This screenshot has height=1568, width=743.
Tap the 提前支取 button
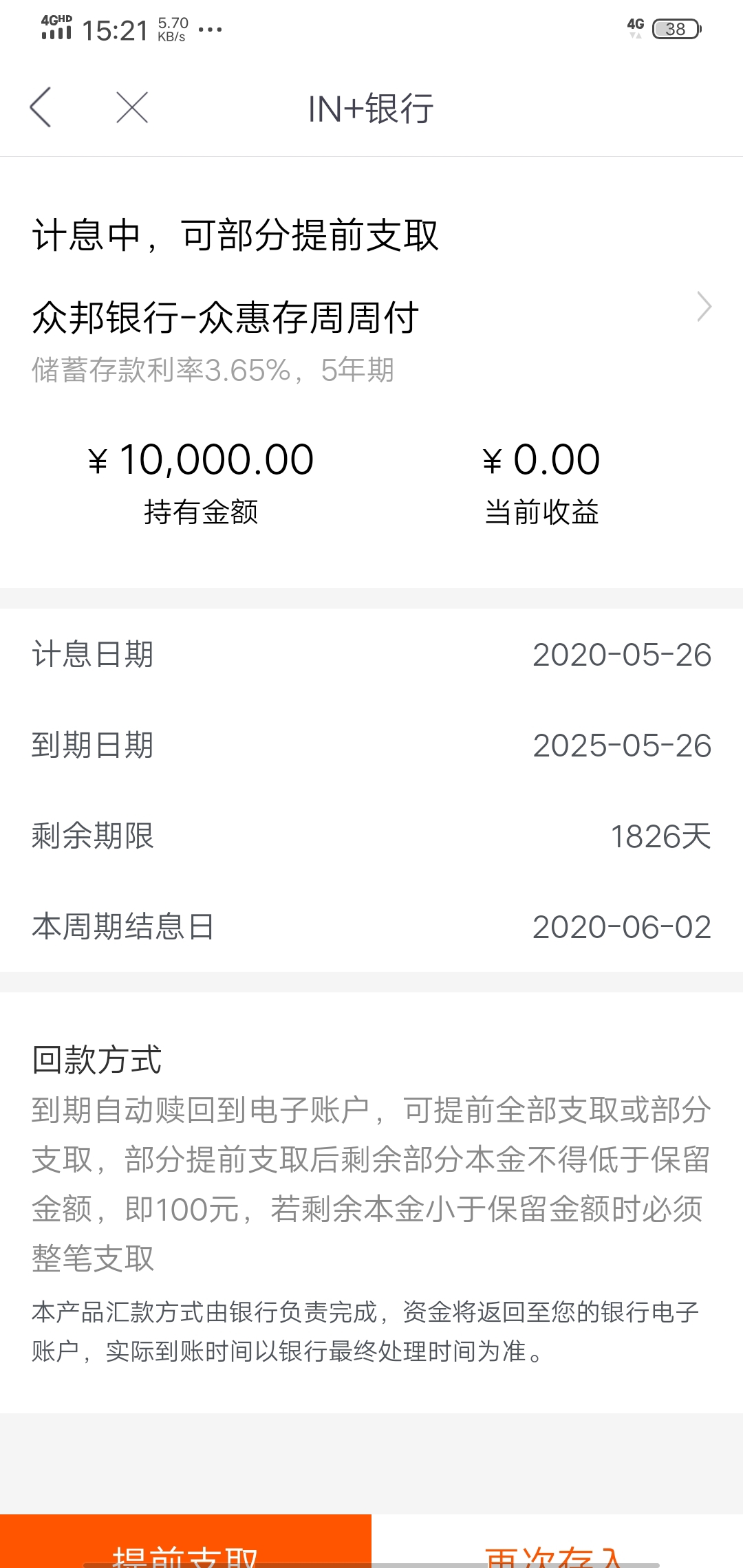[186, 1540]
